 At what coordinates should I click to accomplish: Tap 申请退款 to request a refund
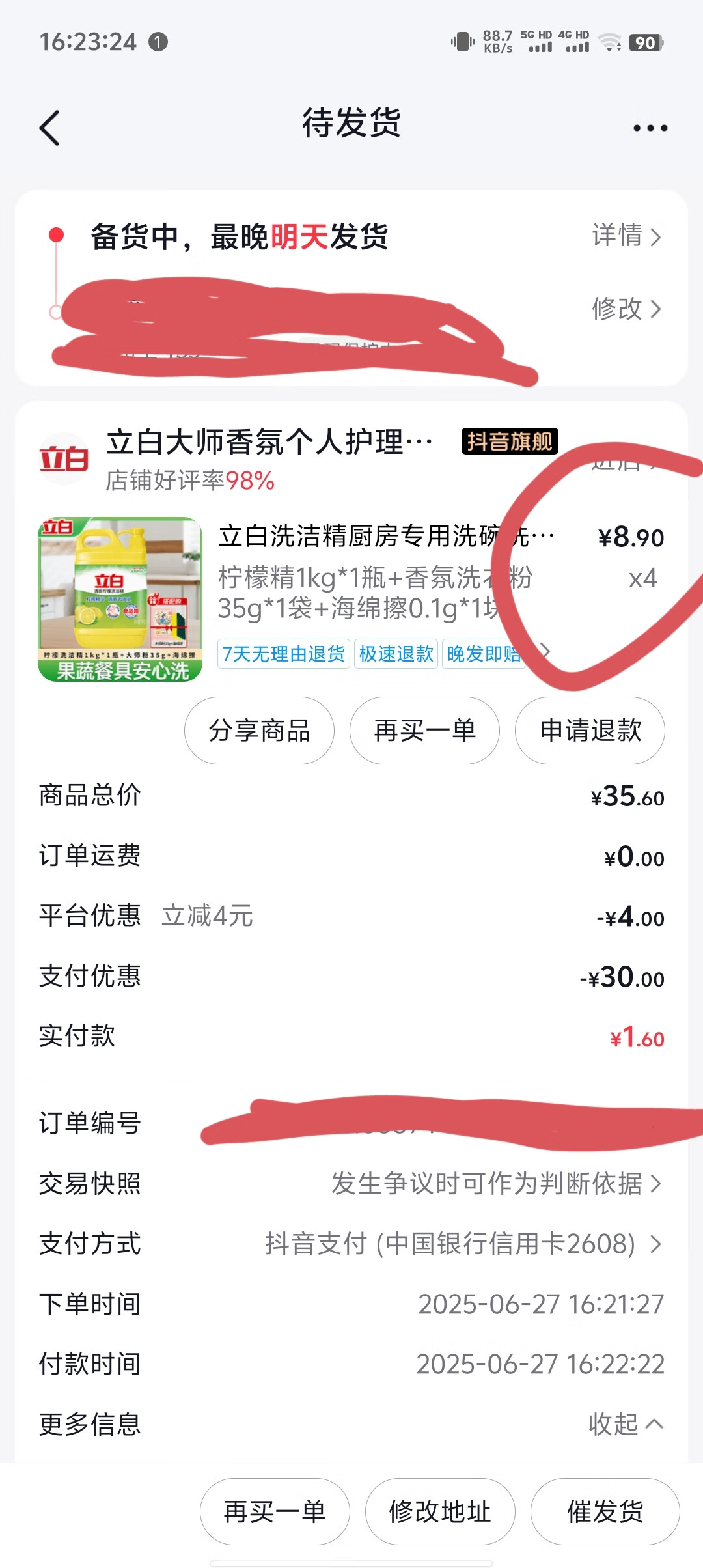[590, 731]
